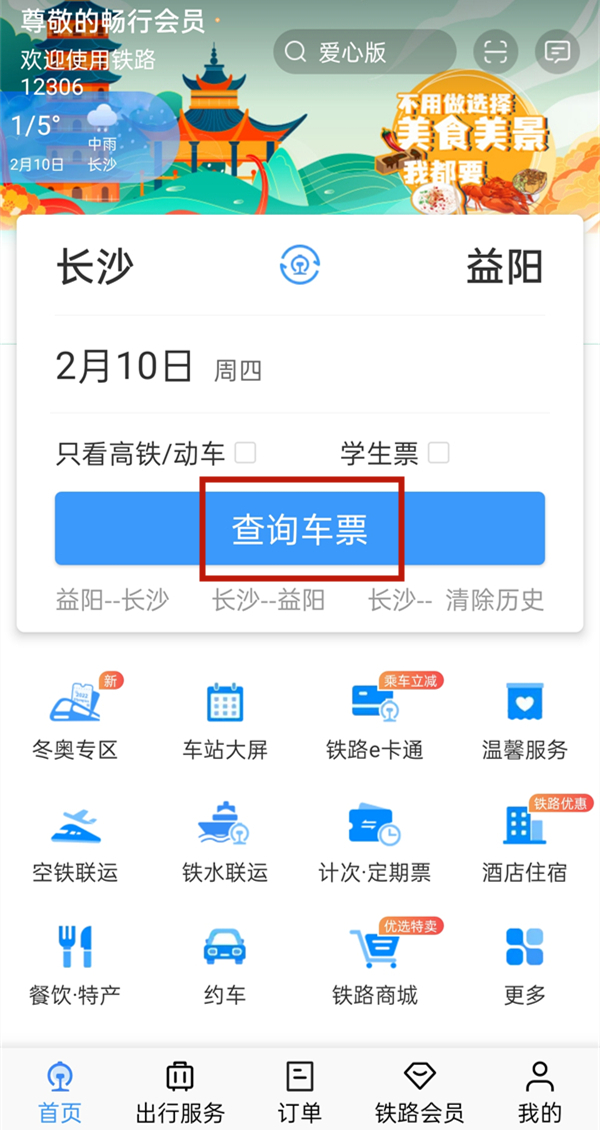Select 益阳--长沙 history route
Image resolution: width=600 pixels, height=1130 pixels.
click(112, 600)
